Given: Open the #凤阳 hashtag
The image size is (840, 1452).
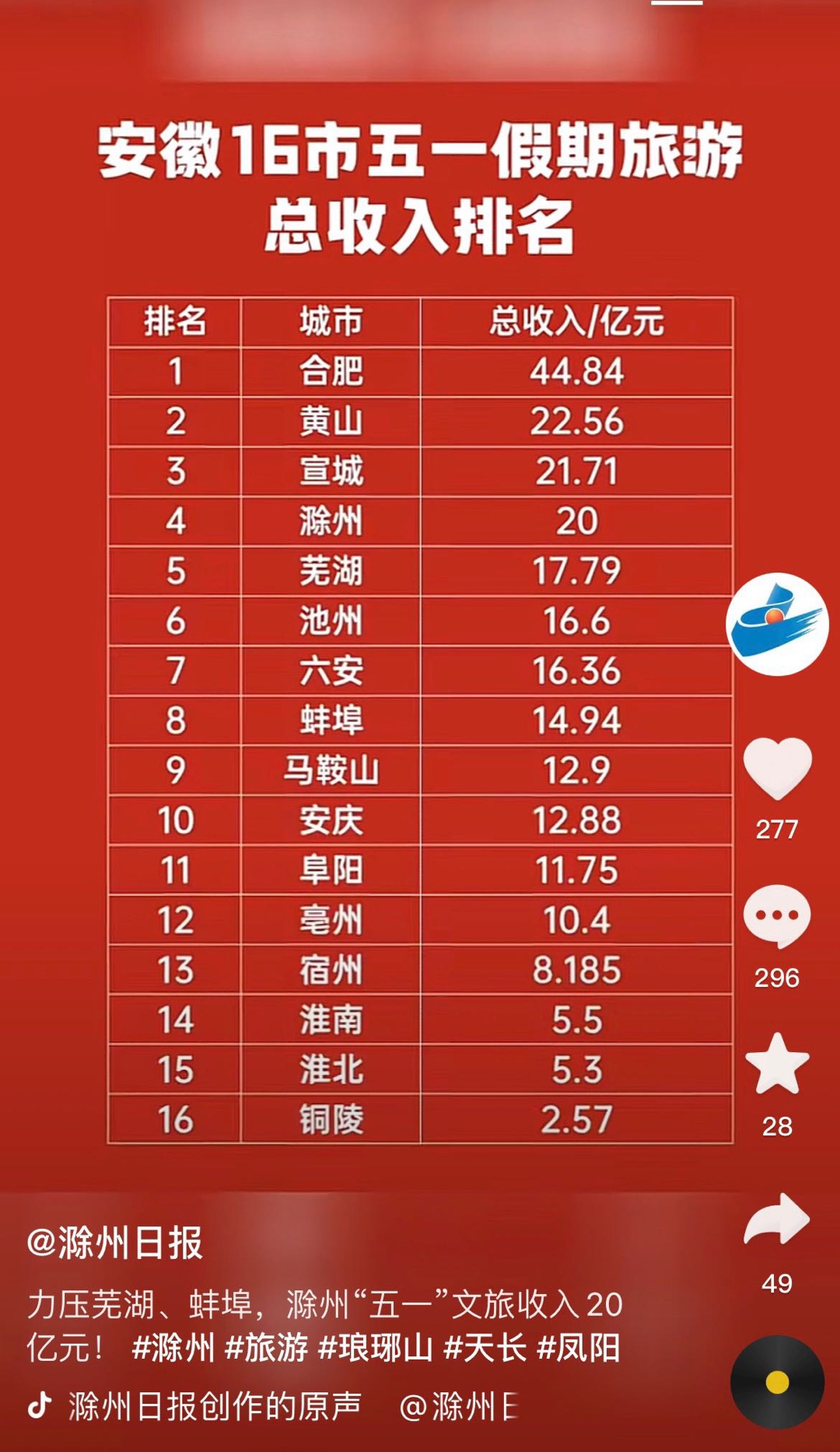Looking at the screenshot, I should [x=579, y=1347].
